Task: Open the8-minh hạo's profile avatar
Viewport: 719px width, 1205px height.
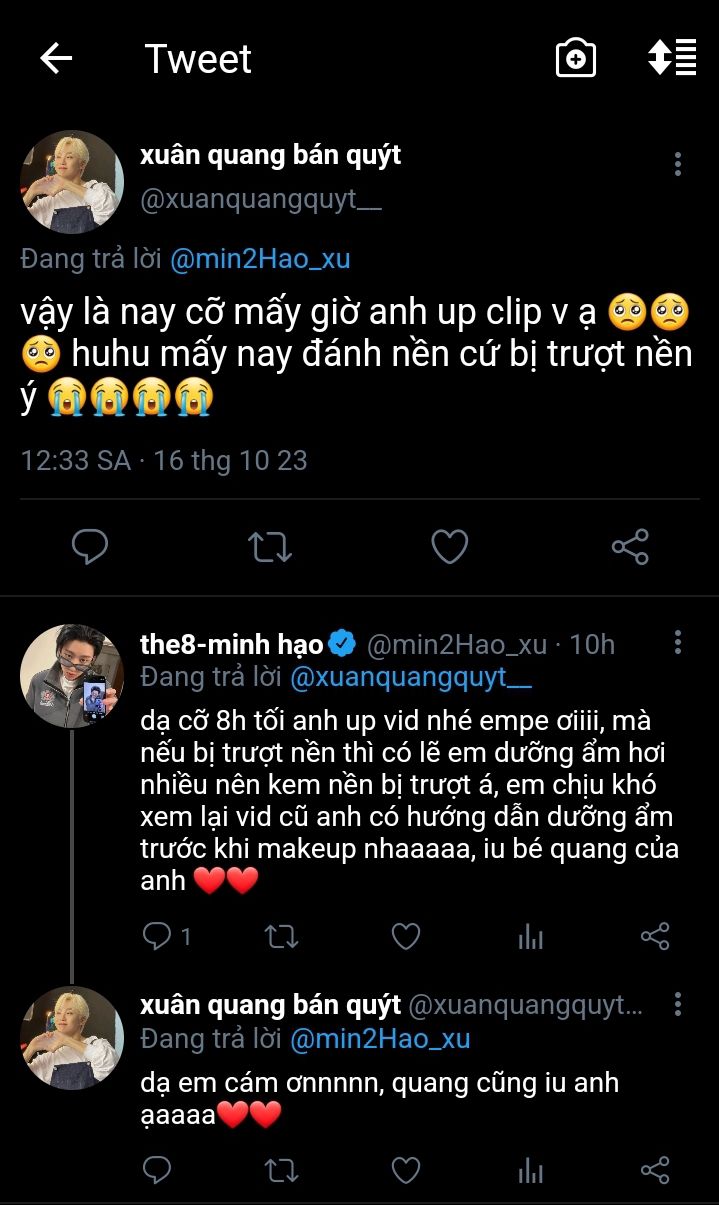Action: [x=71, y=676]
